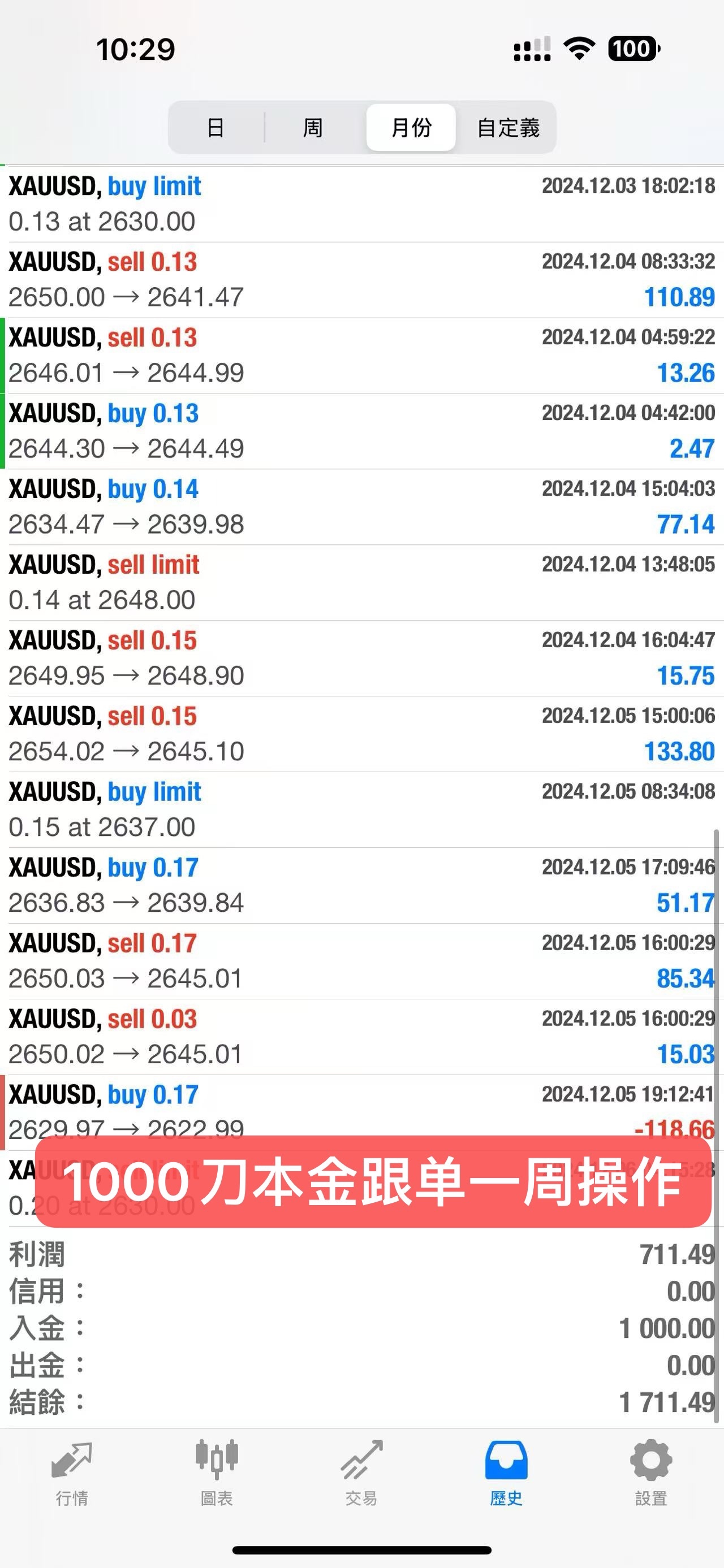724x1568 pixels.
Task: View the buy limit order 0.15 at 2637.00
Action: point(361,809)
